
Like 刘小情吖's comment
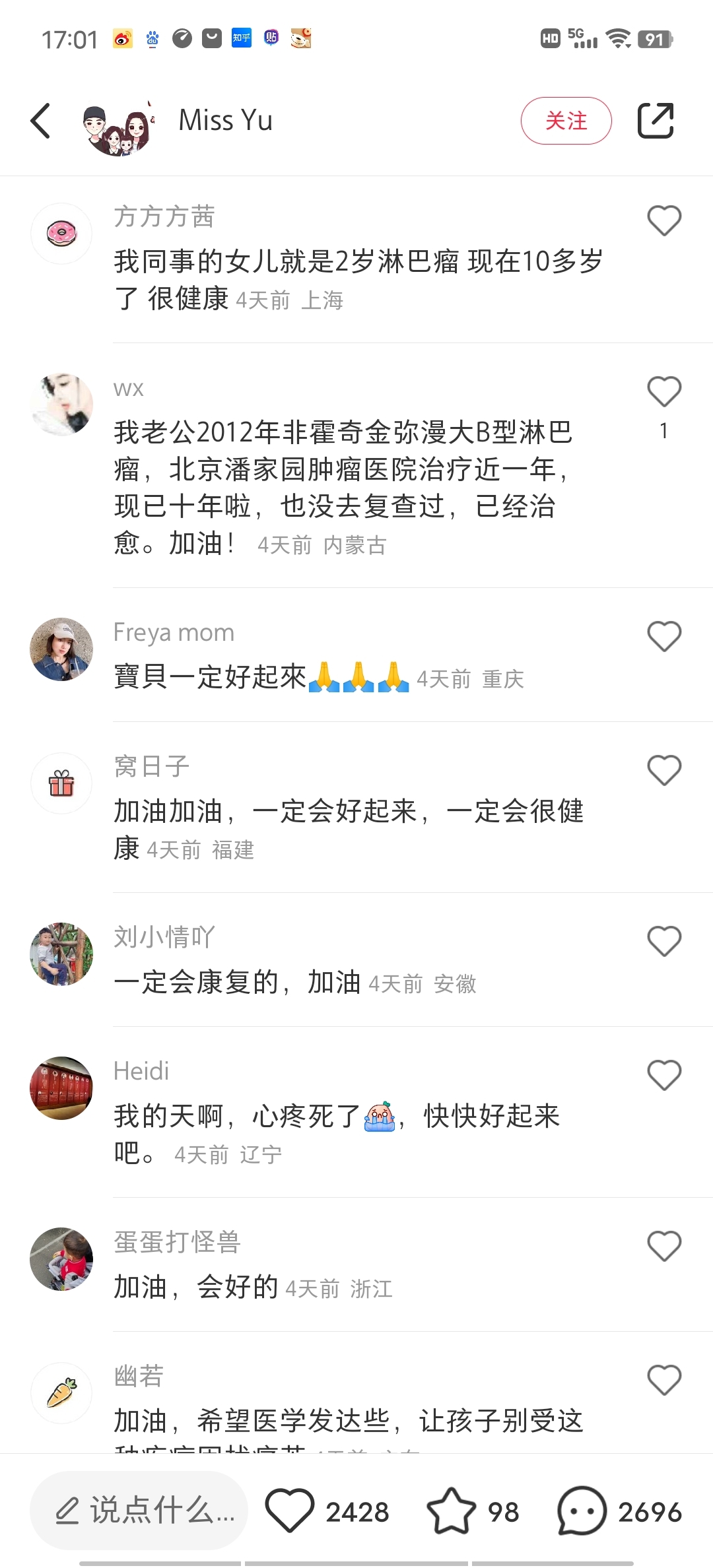663,942
